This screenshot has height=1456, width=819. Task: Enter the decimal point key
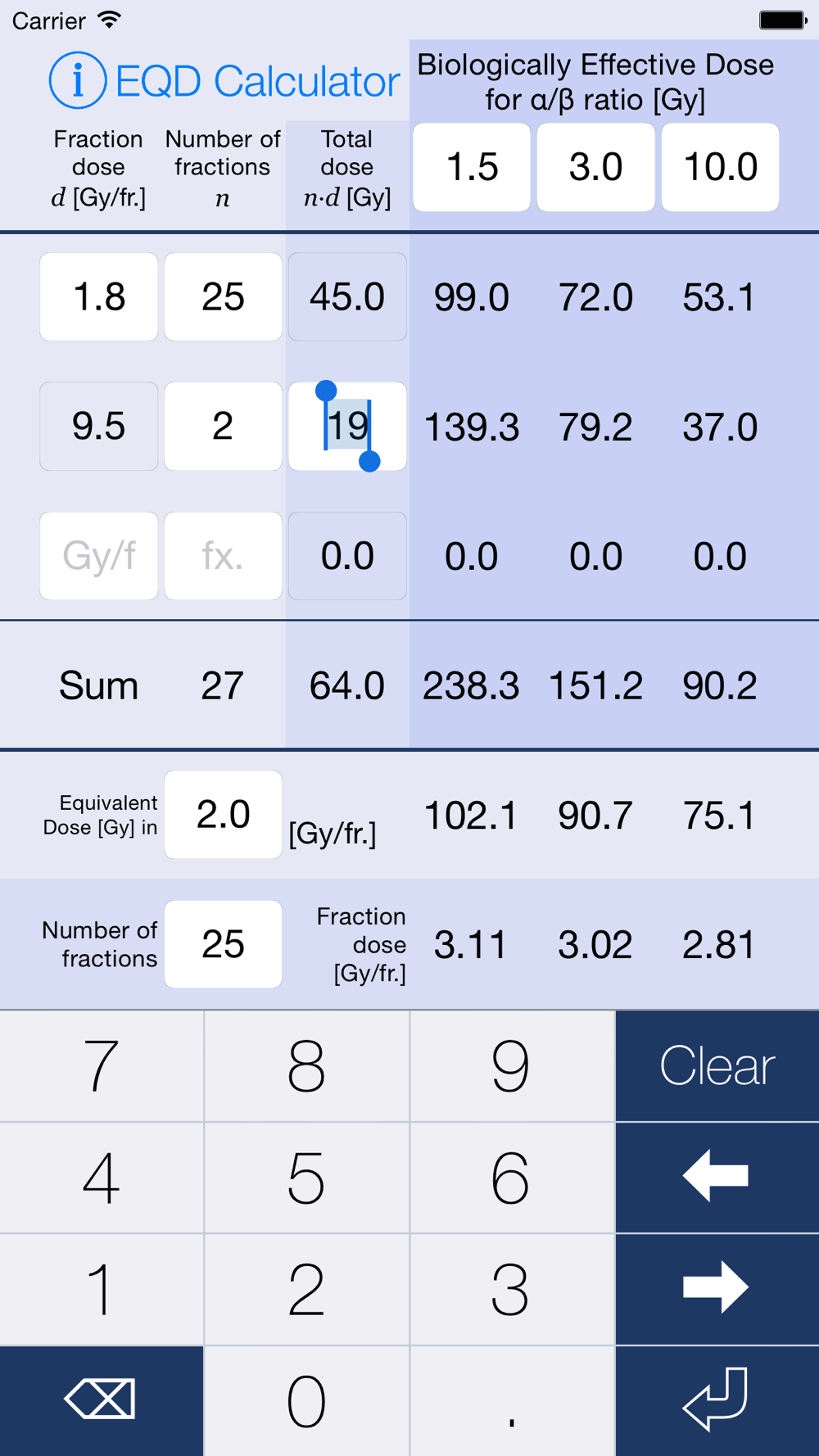pyautogui.click(x=512, y=1400)
